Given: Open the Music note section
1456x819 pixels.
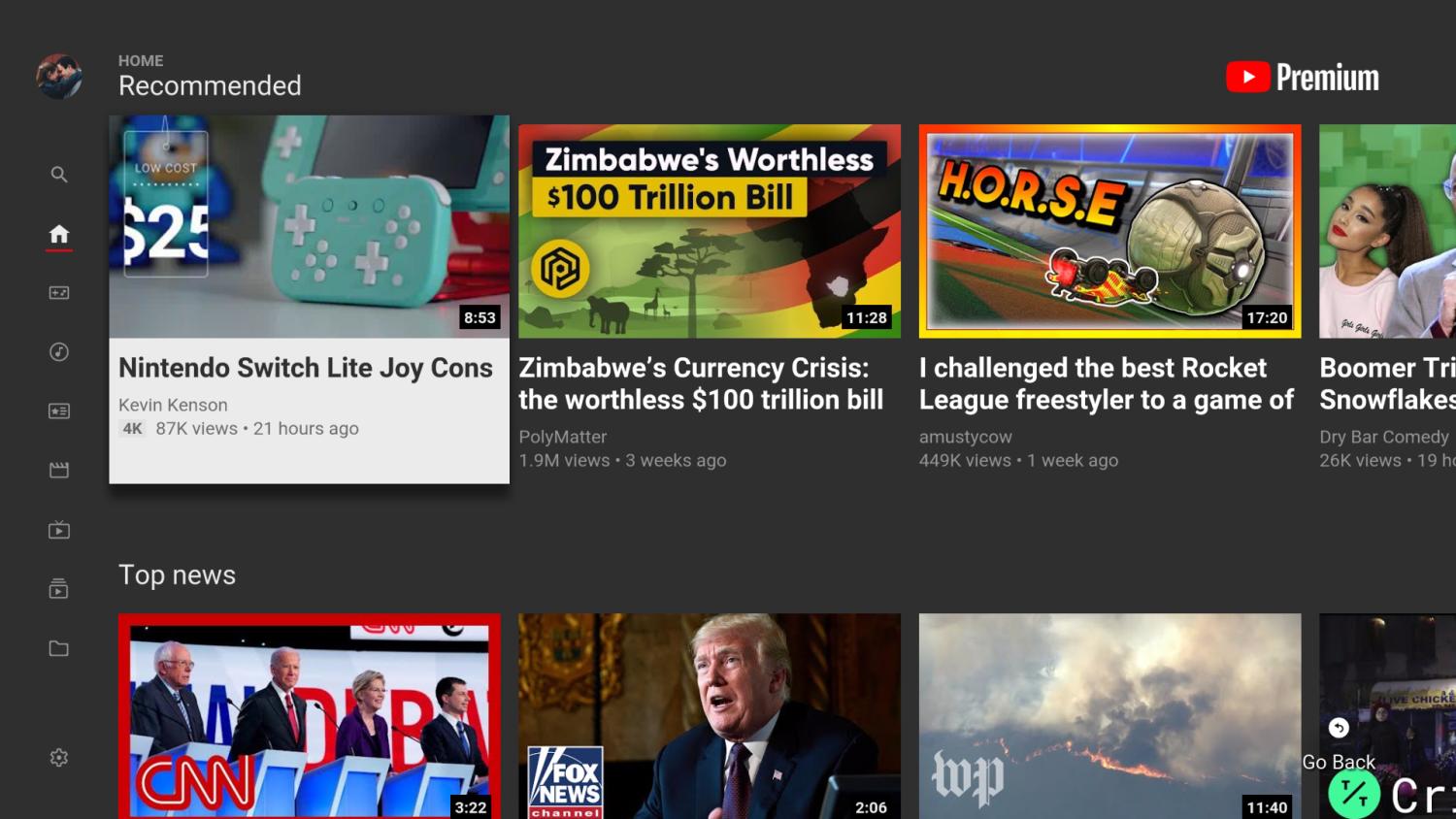Looking at the screenshot, I should point(59,352).
